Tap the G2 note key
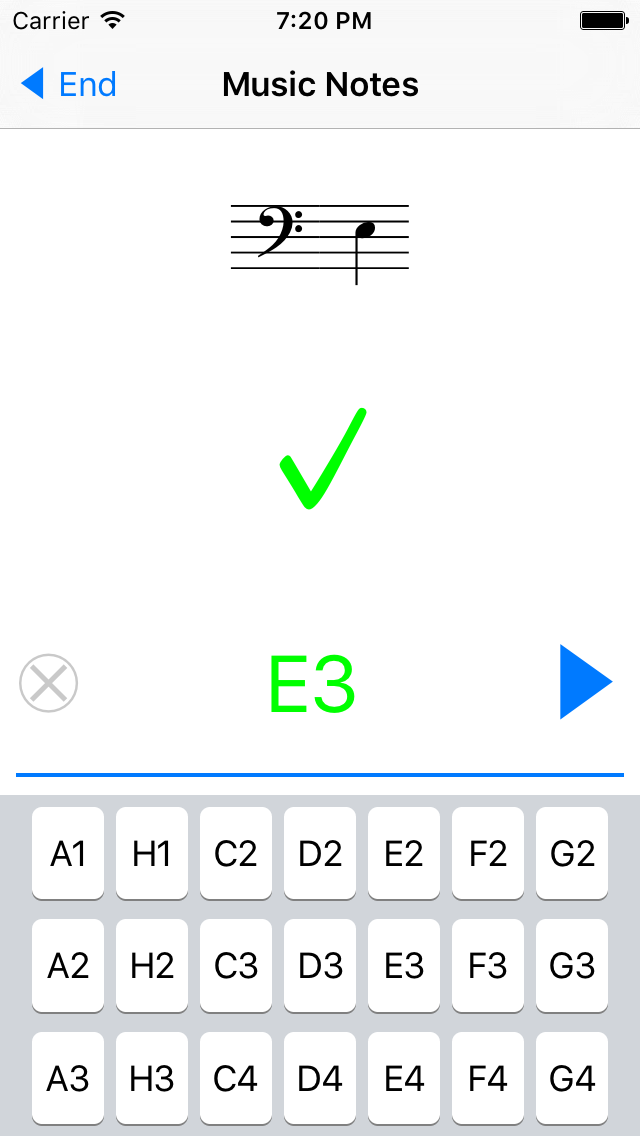 coord(572,853)
